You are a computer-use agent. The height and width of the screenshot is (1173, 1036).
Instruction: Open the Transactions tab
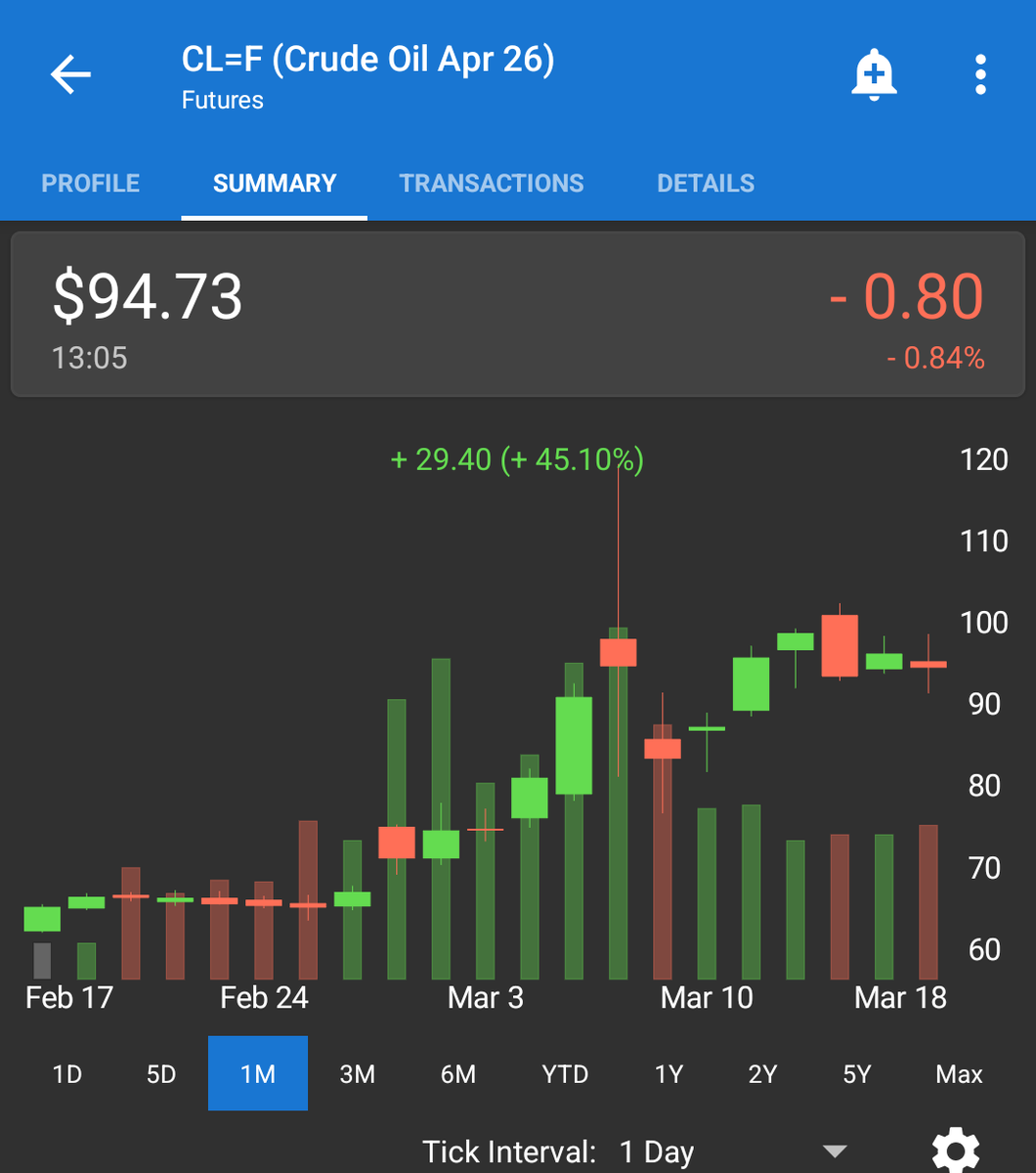pos(492,183)
